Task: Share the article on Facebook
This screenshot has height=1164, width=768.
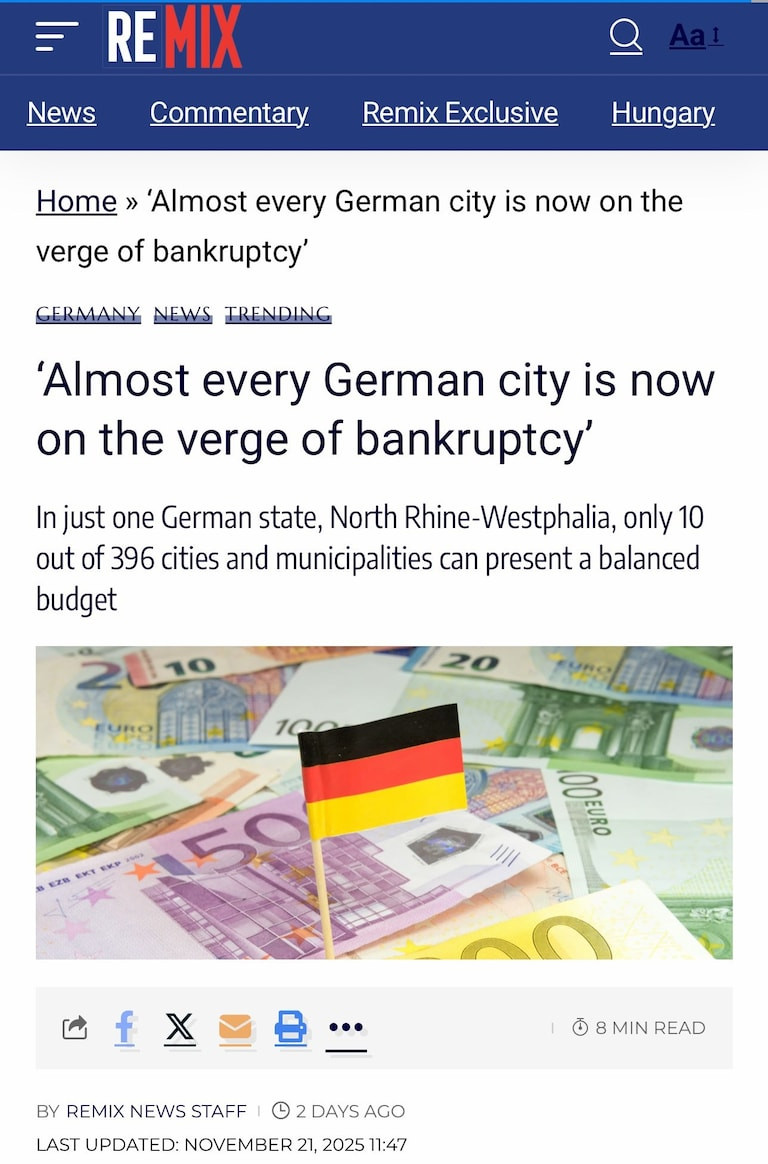Action: [x=125, y=1027]
